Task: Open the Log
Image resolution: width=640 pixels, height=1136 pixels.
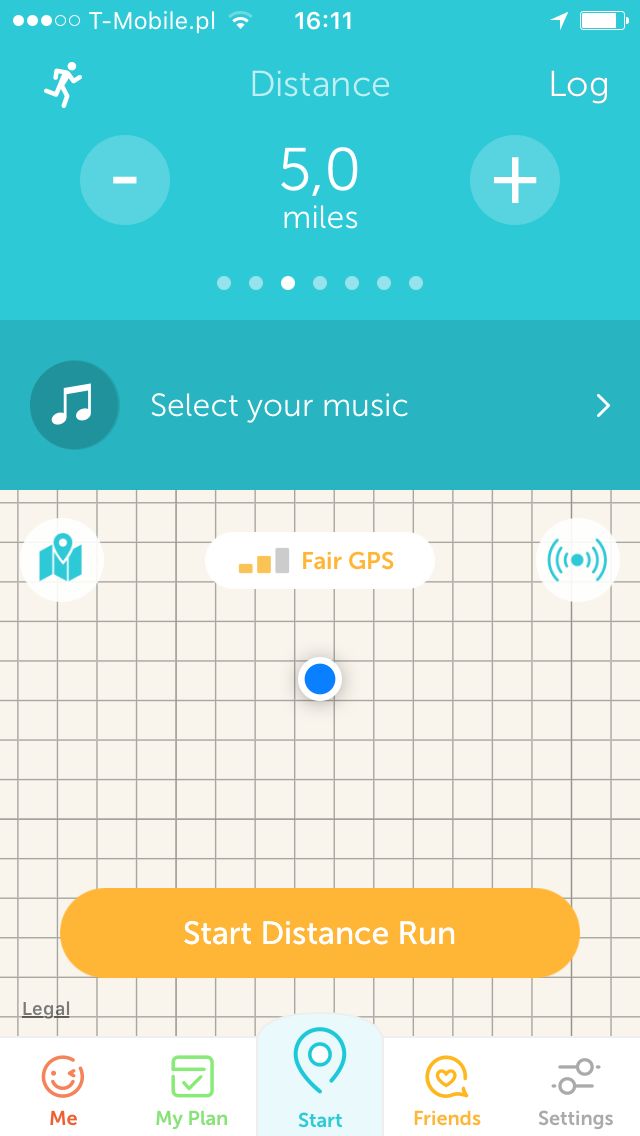Action: [x=578, y=85]
